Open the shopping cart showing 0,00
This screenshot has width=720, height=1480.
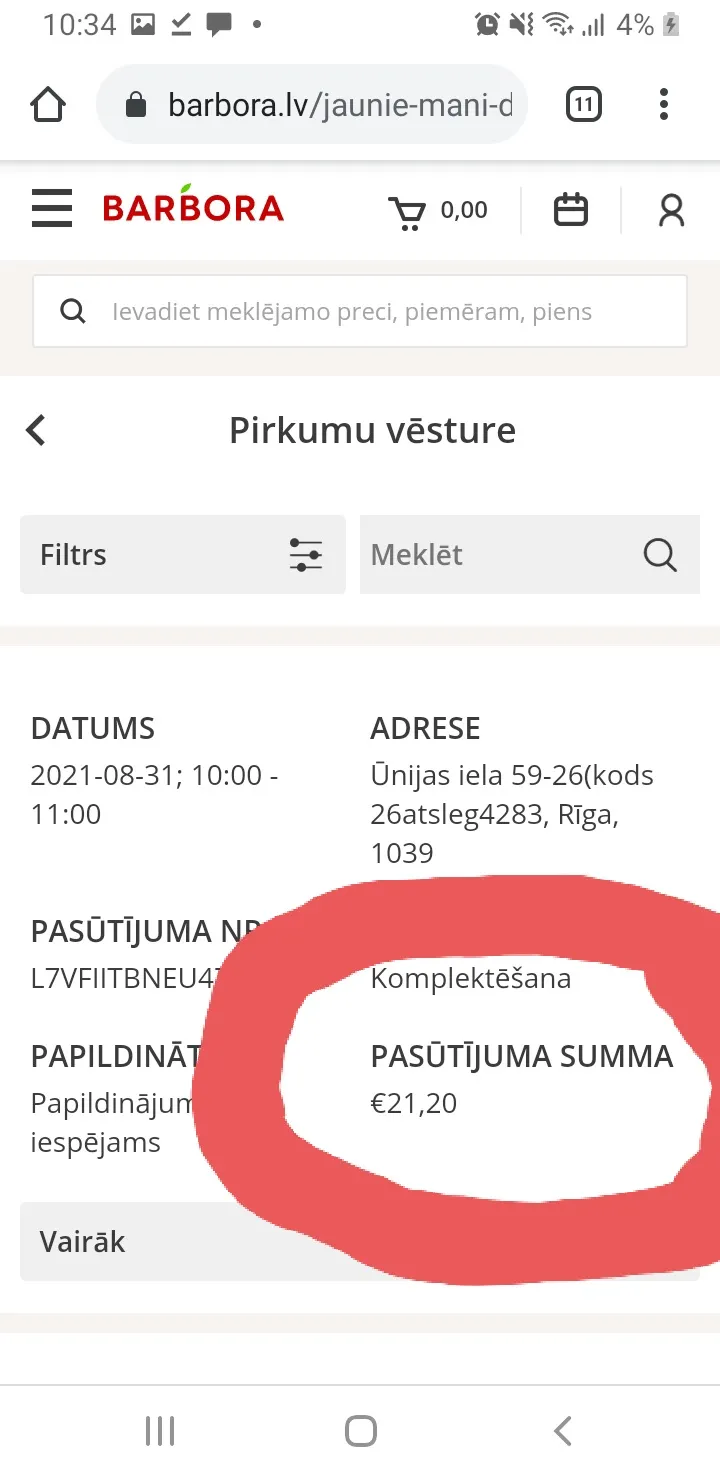pyautogui.click(x=438, y=210)
